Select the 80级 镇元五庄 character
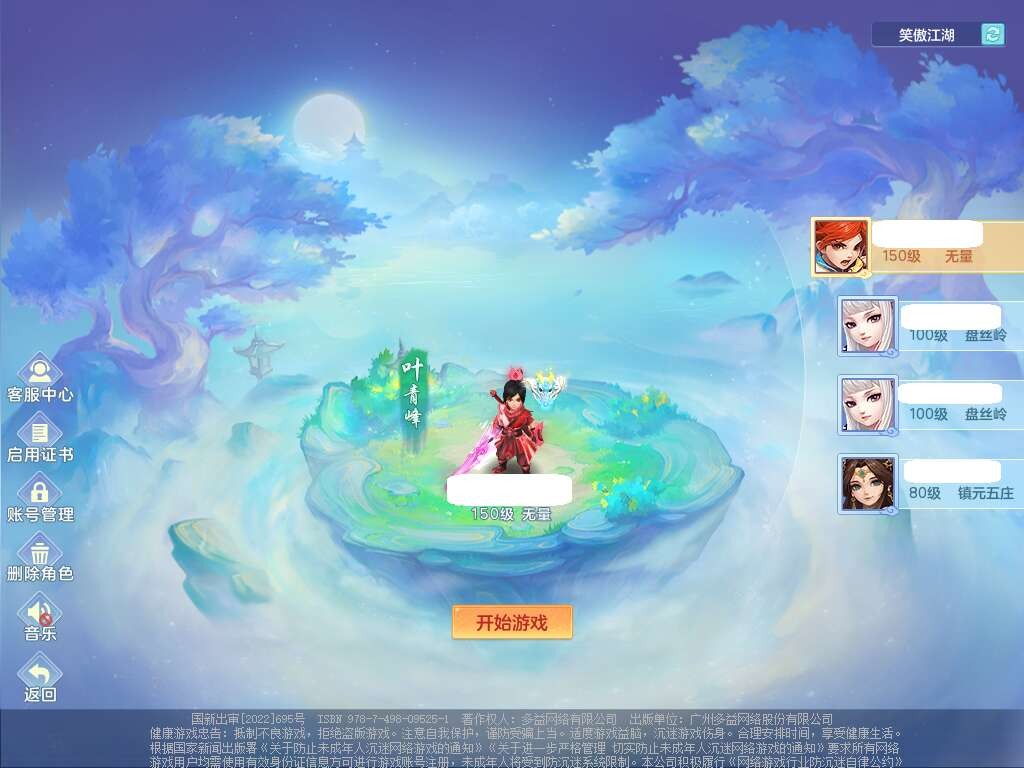This screenshot has height=768, width=1024. pyautogui.click(x=930, y=484)
